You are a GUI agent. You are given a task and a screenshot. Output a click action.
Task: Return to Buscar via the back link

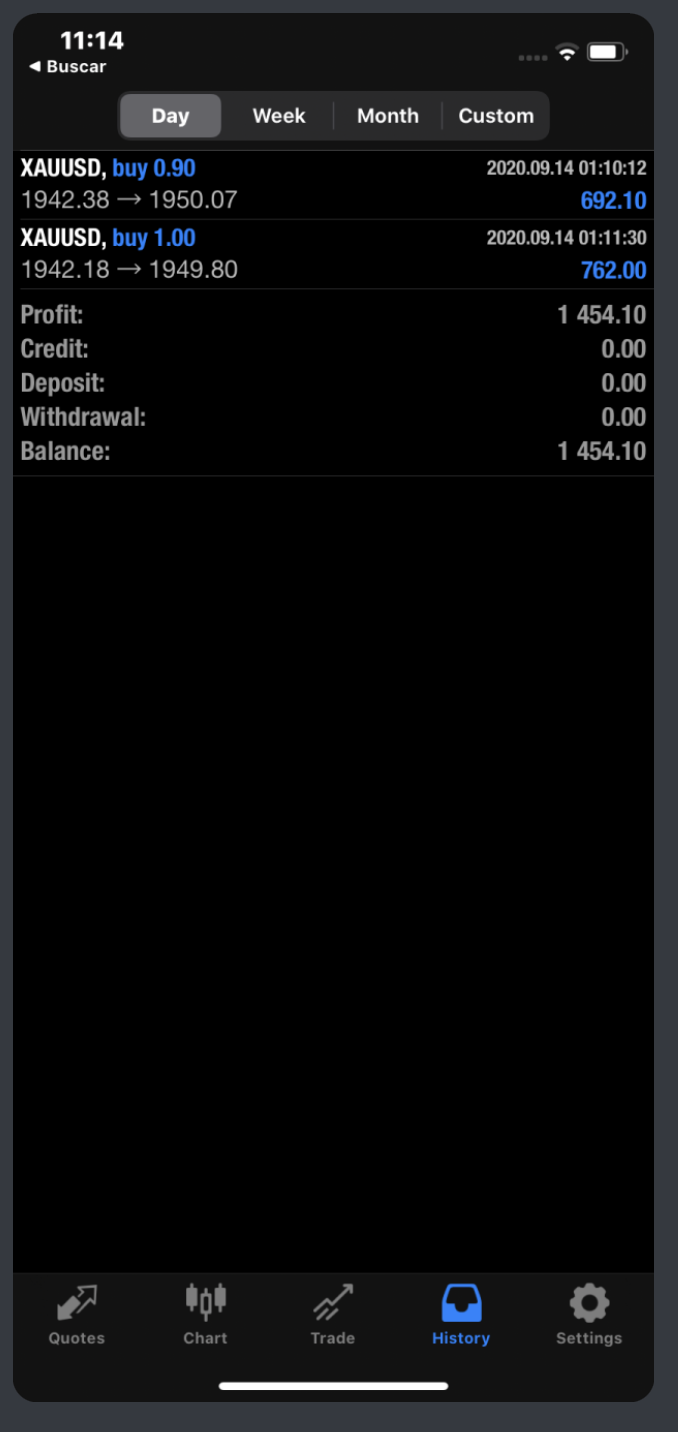point(68,67)
